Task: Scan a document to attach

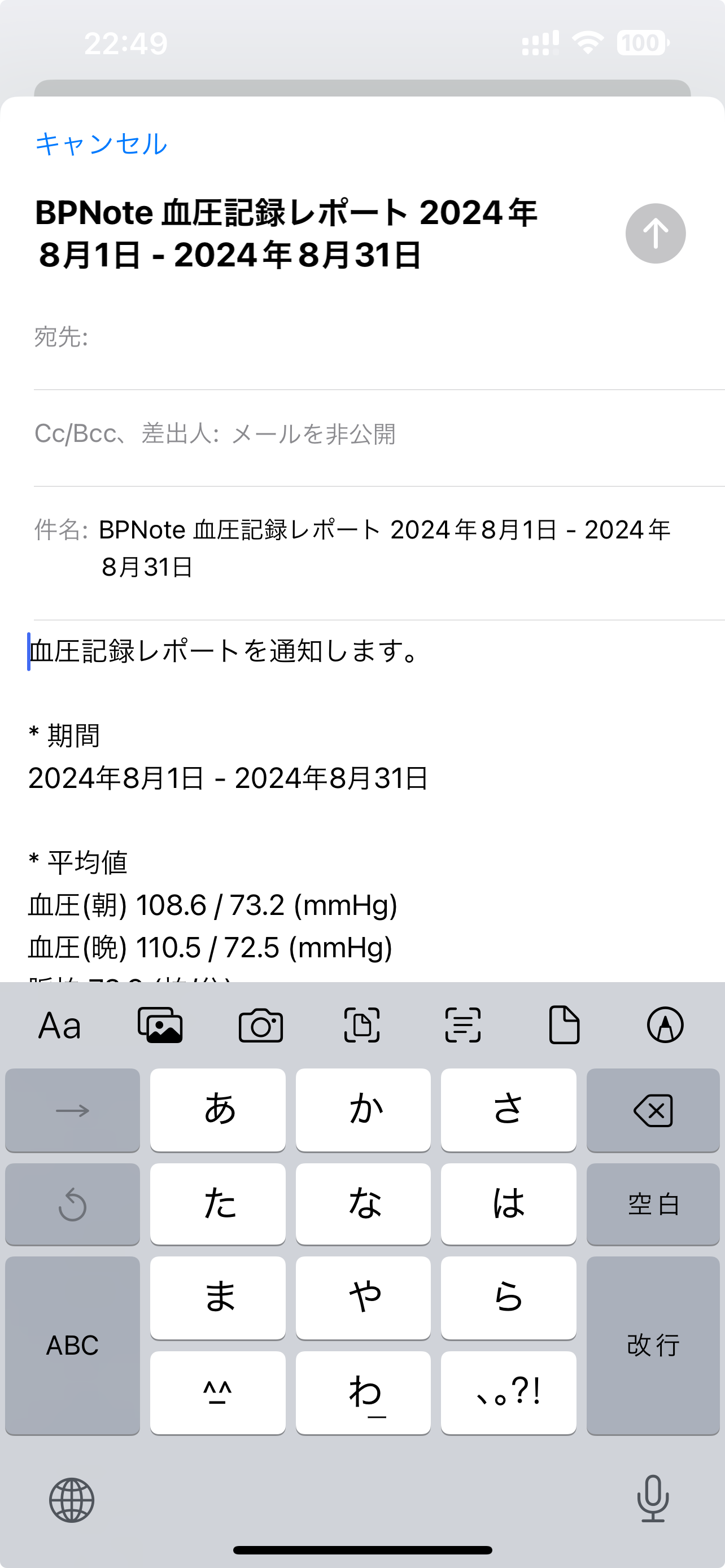Action: [x=362, y=1026]
